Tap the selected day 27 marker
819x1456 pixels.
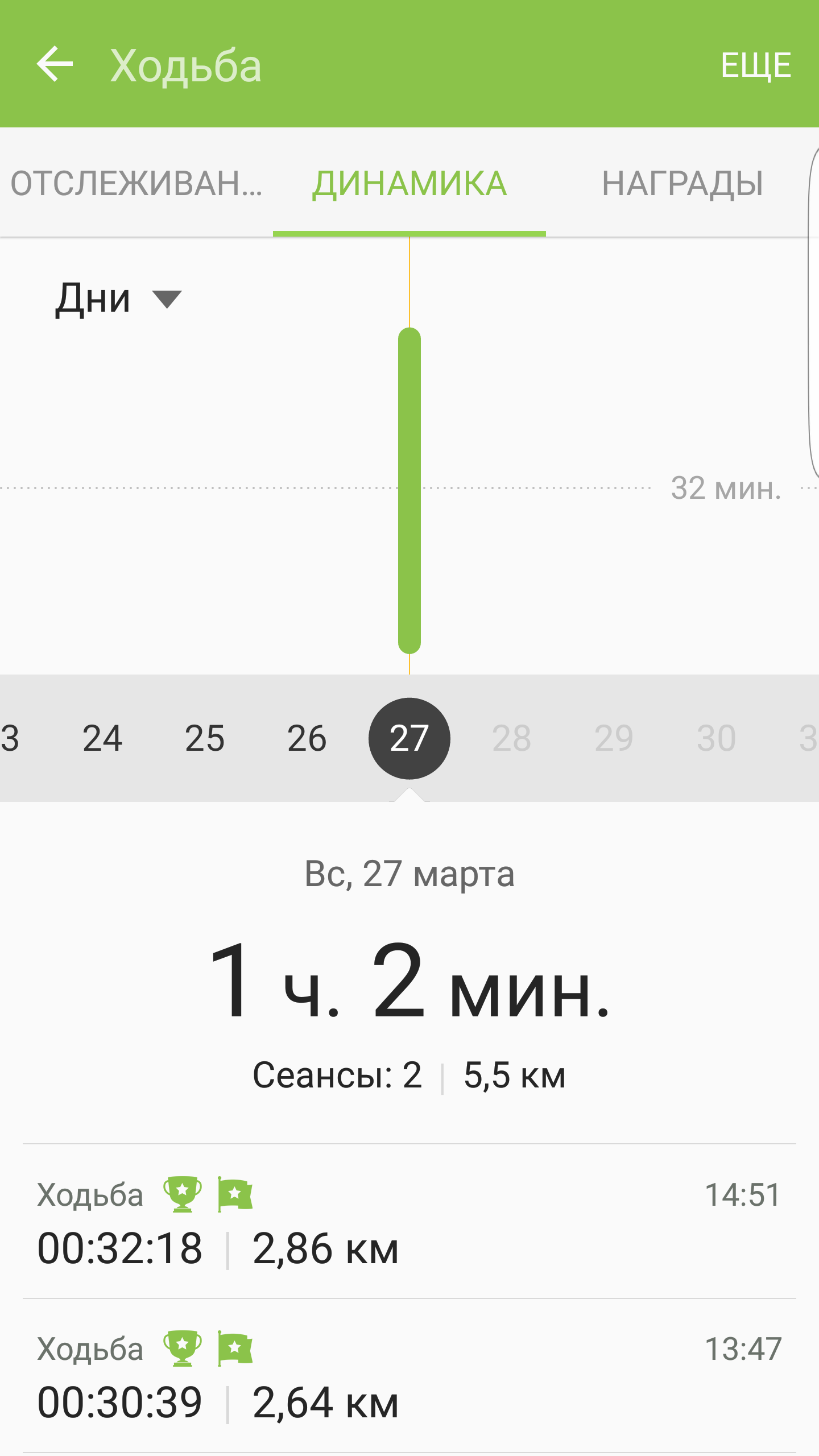pyautogui.click(x=409, y=738)
